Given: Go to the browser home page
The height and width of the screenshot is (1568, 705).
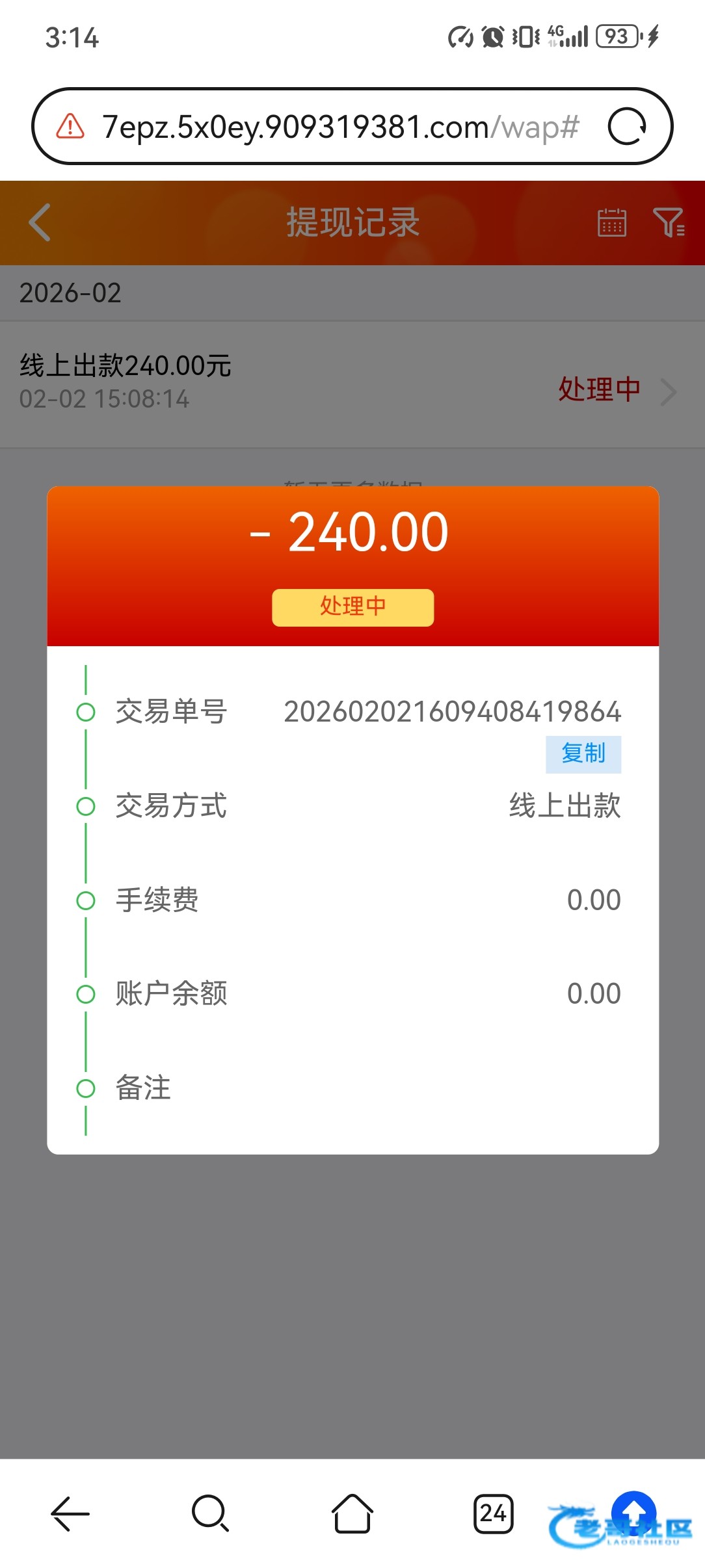Looking at the screenshot, I should pos(352,1513).
